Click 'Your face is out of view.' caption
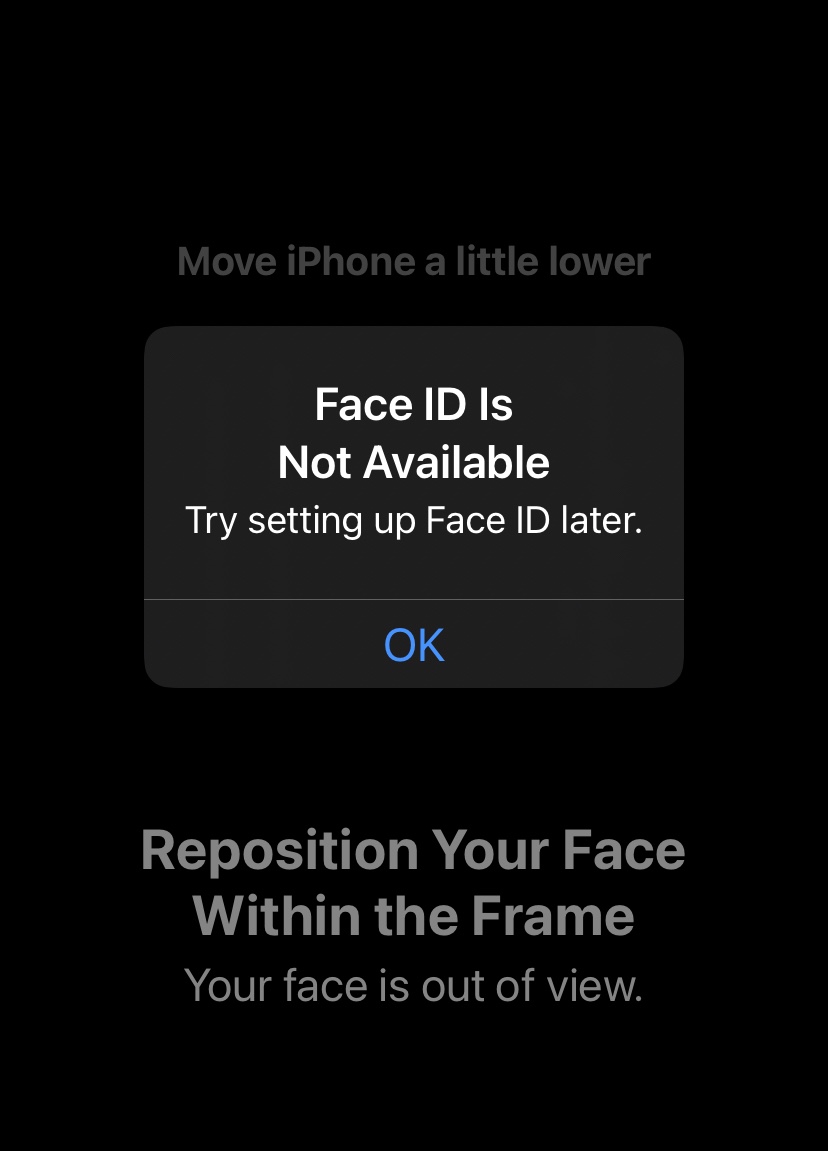Viewport: 828px width, 1151px height. [413, 985]
